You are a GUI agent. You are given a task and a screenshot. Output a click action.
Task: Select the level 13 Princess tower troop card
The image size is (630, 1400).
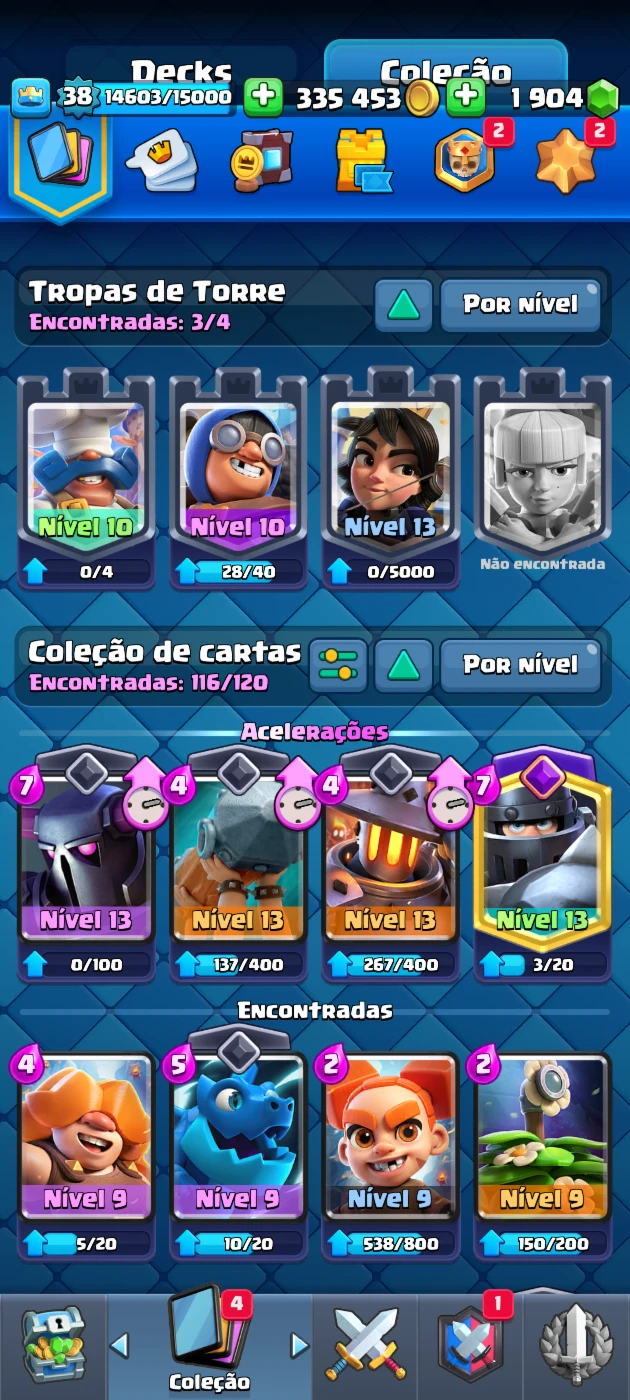coord(391,480)
